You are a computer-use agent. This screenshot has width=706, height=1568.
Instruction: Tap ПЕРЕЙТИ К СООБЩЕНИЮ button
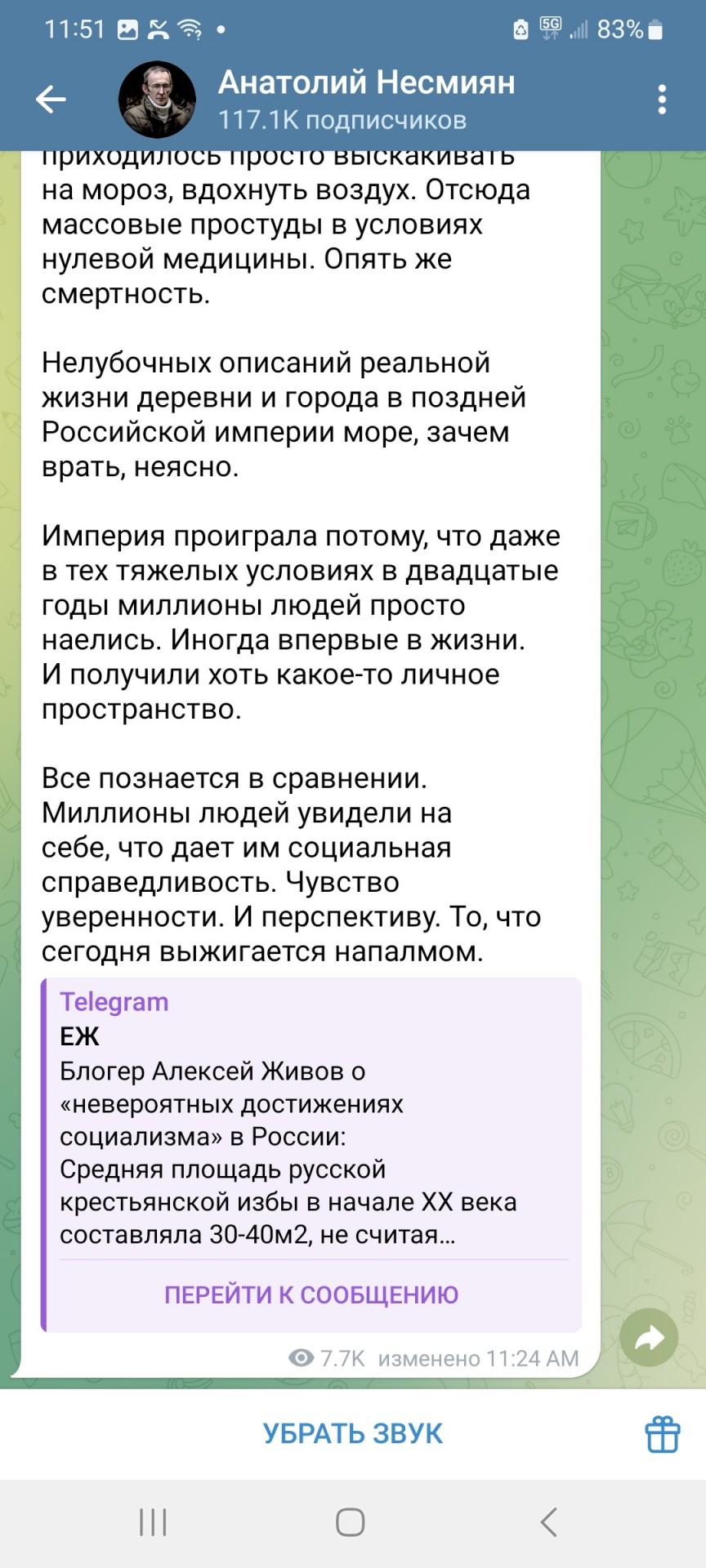(311, 1294)
